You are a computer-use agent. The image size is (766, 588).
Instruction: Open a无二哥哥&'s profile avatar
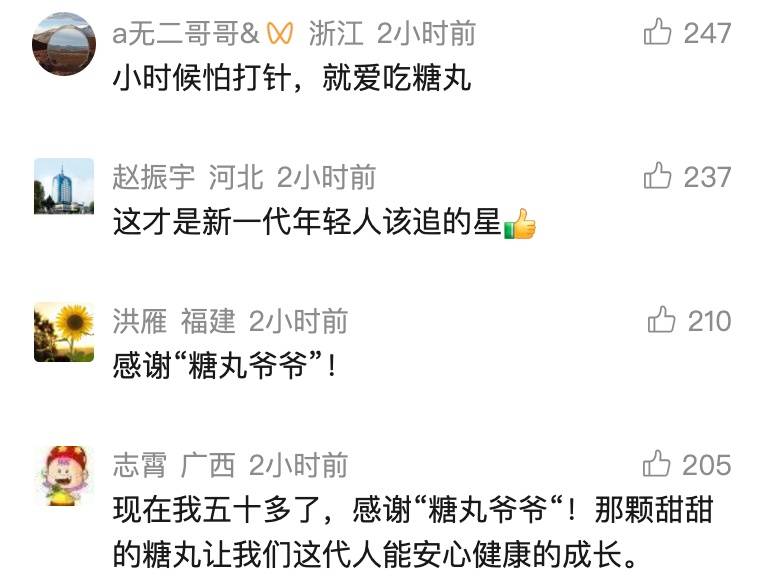63,45
